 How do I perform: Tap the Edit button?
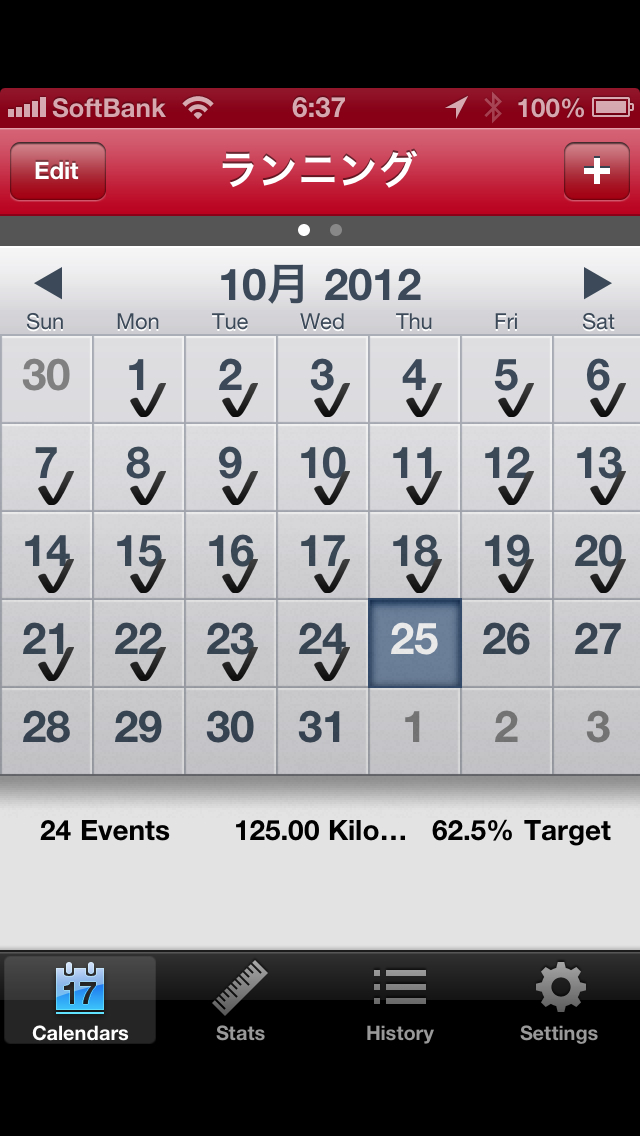tap(57, 171)
